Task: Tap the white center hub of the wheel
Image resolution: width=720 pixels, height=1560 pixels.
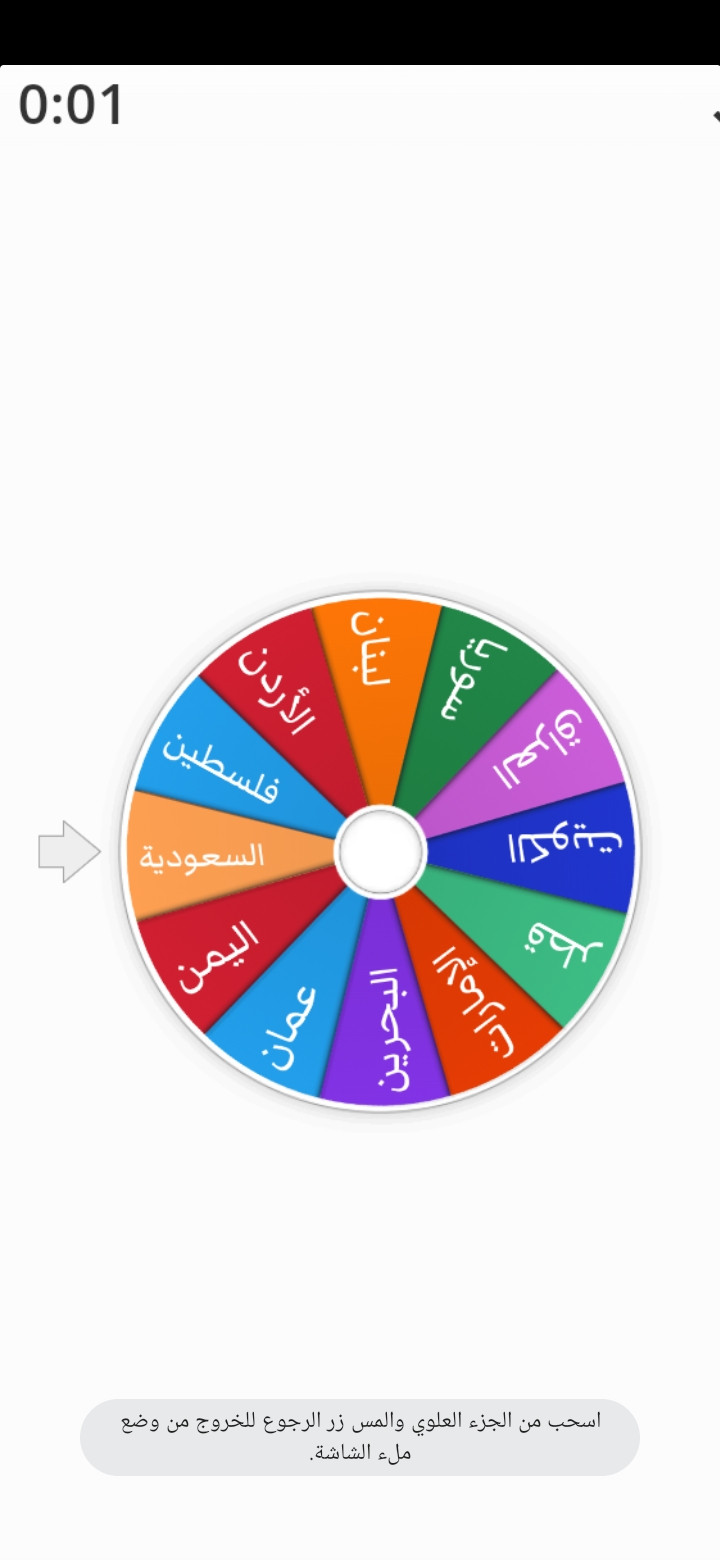Action: (380, 852)
